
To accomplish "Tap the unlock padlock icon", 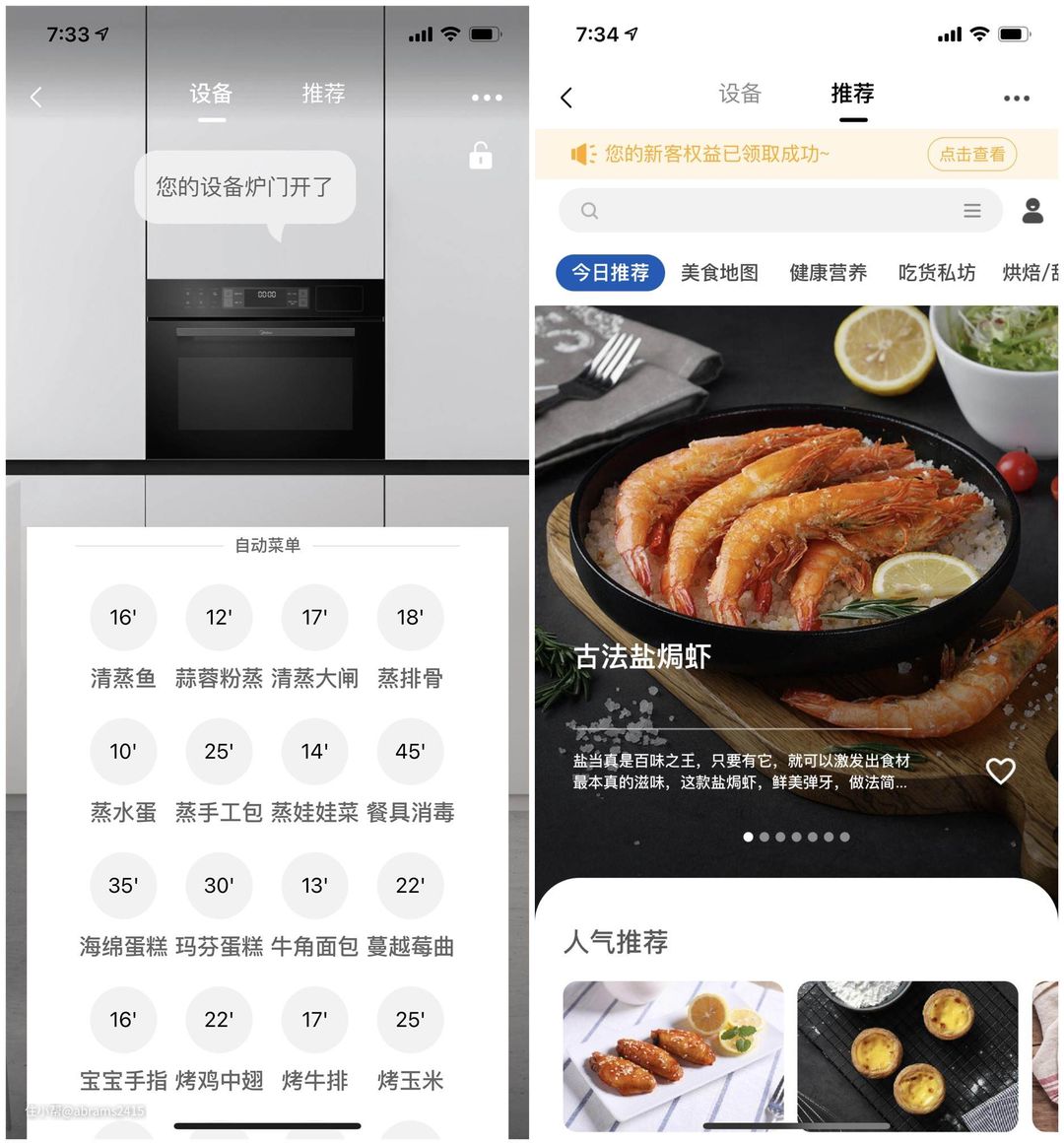I will 480,156.
